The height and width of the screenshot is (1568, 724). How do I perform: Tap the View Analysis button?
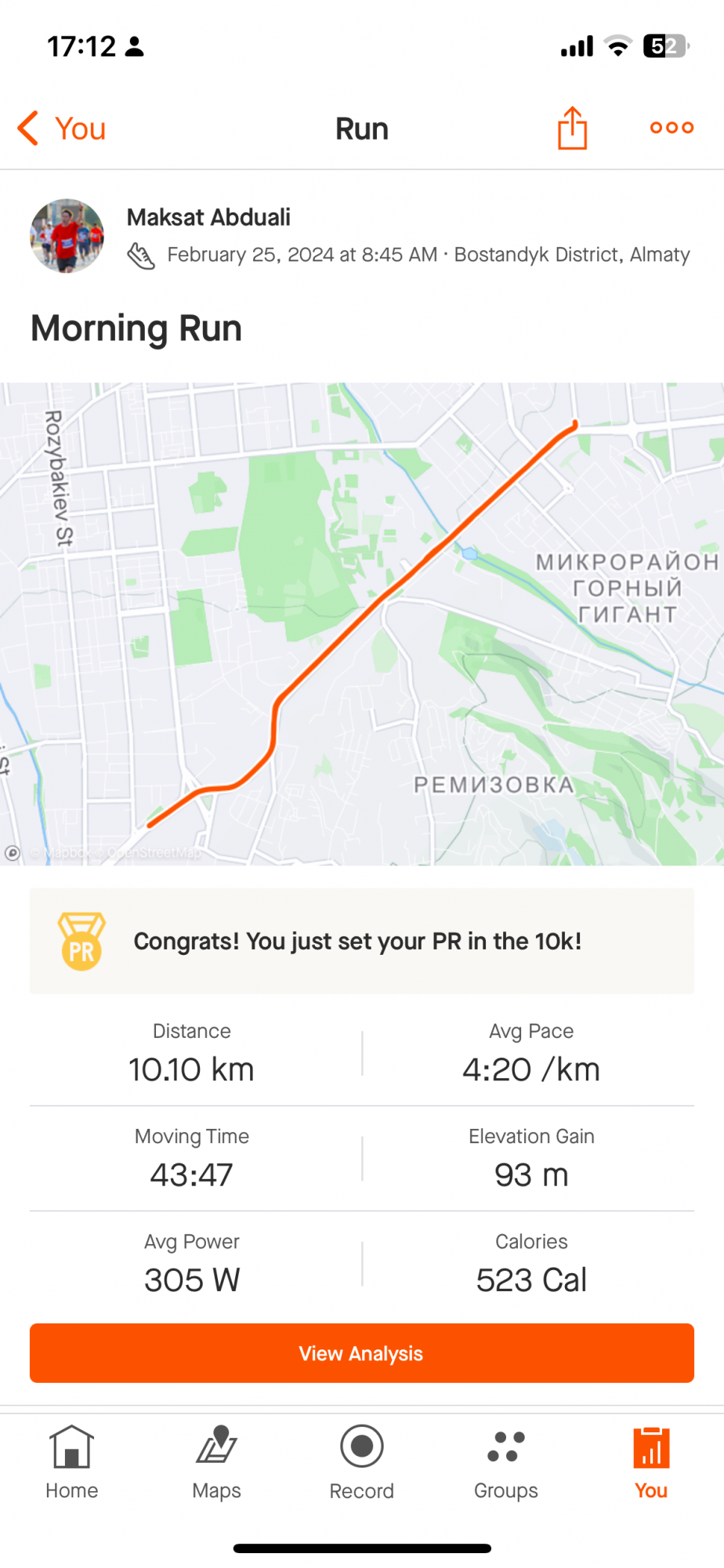[x=362, y=1353]
